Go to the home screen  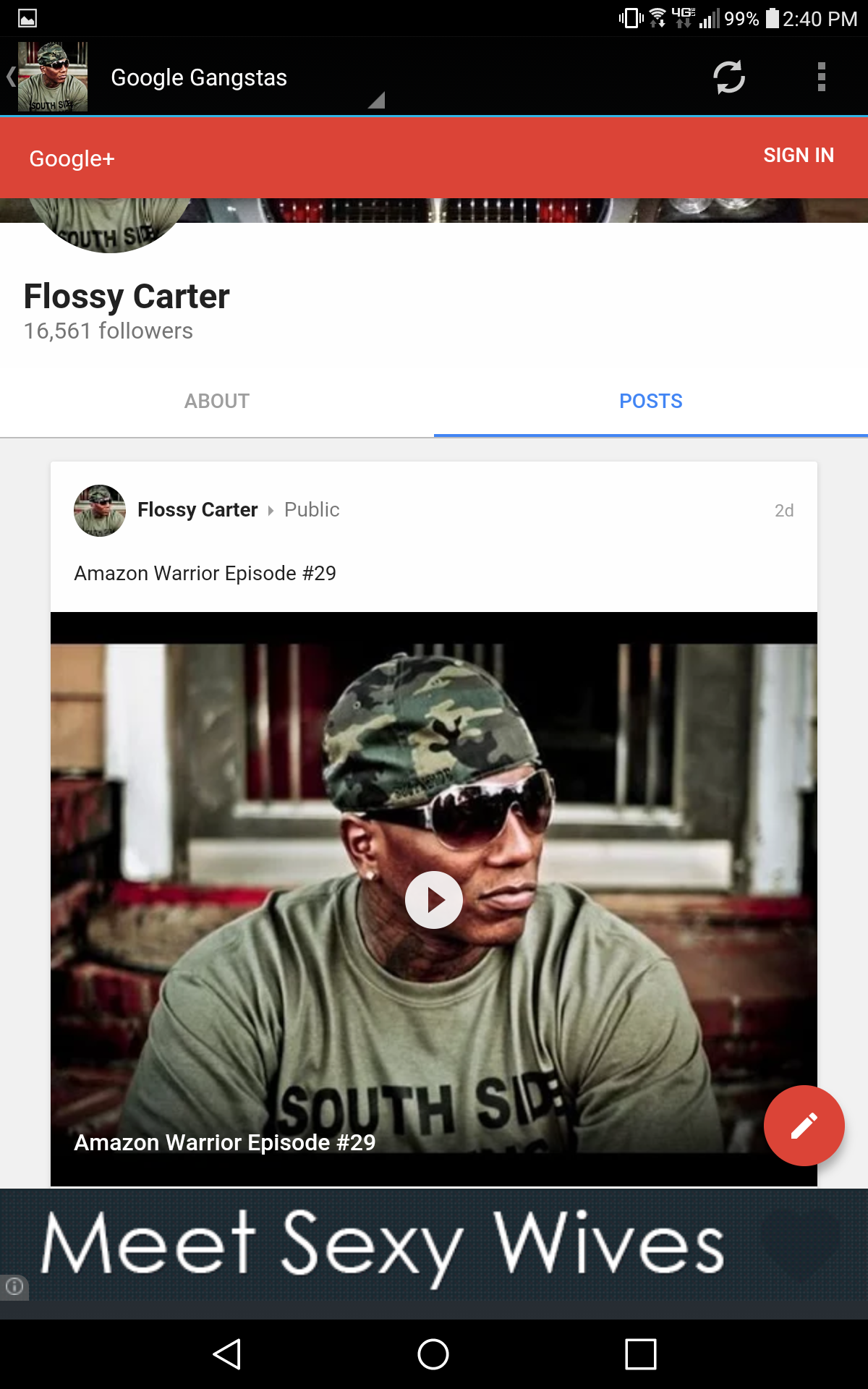[x=433, y=1354]
